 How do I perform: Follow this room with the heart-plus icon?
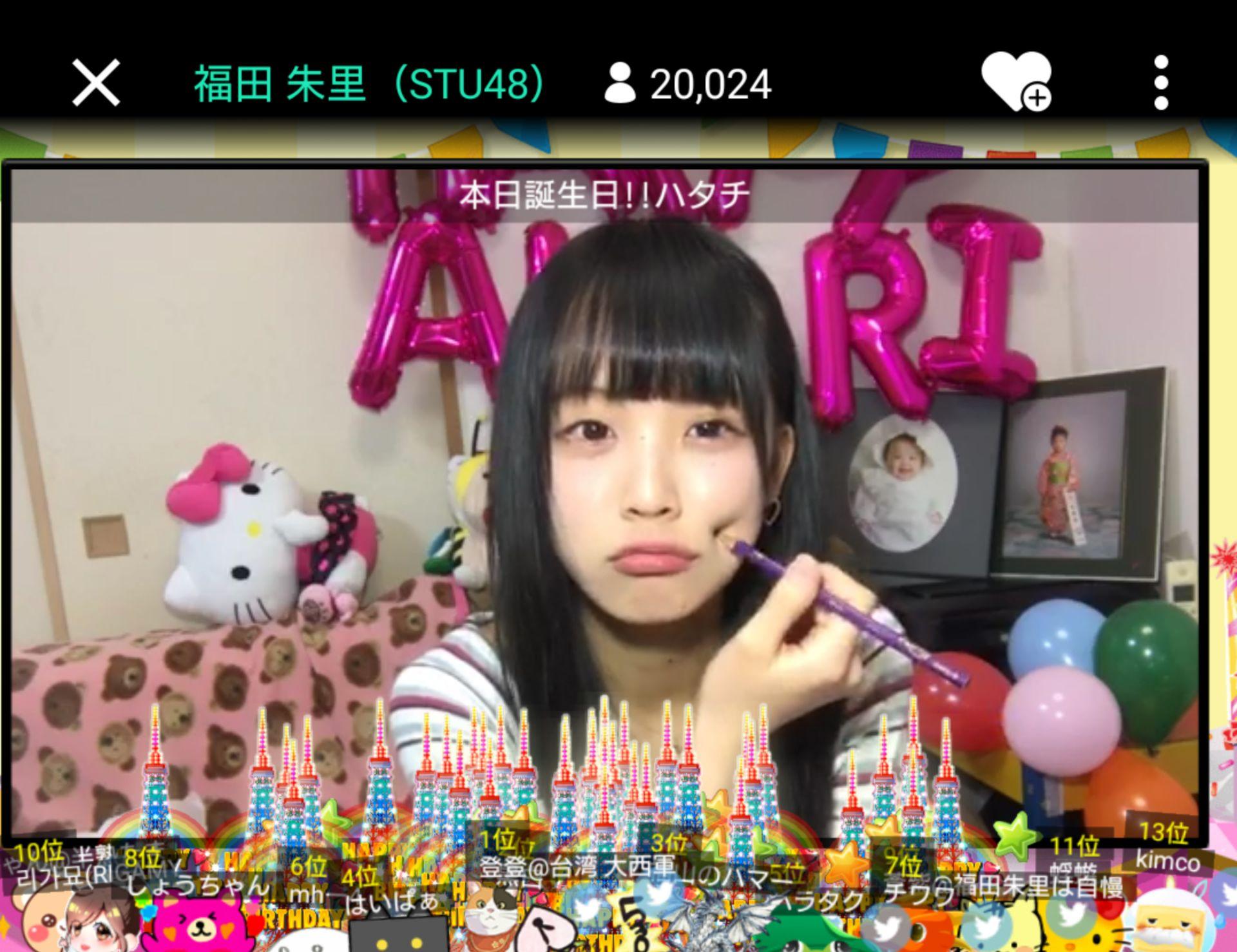[x=1015, y=83]
